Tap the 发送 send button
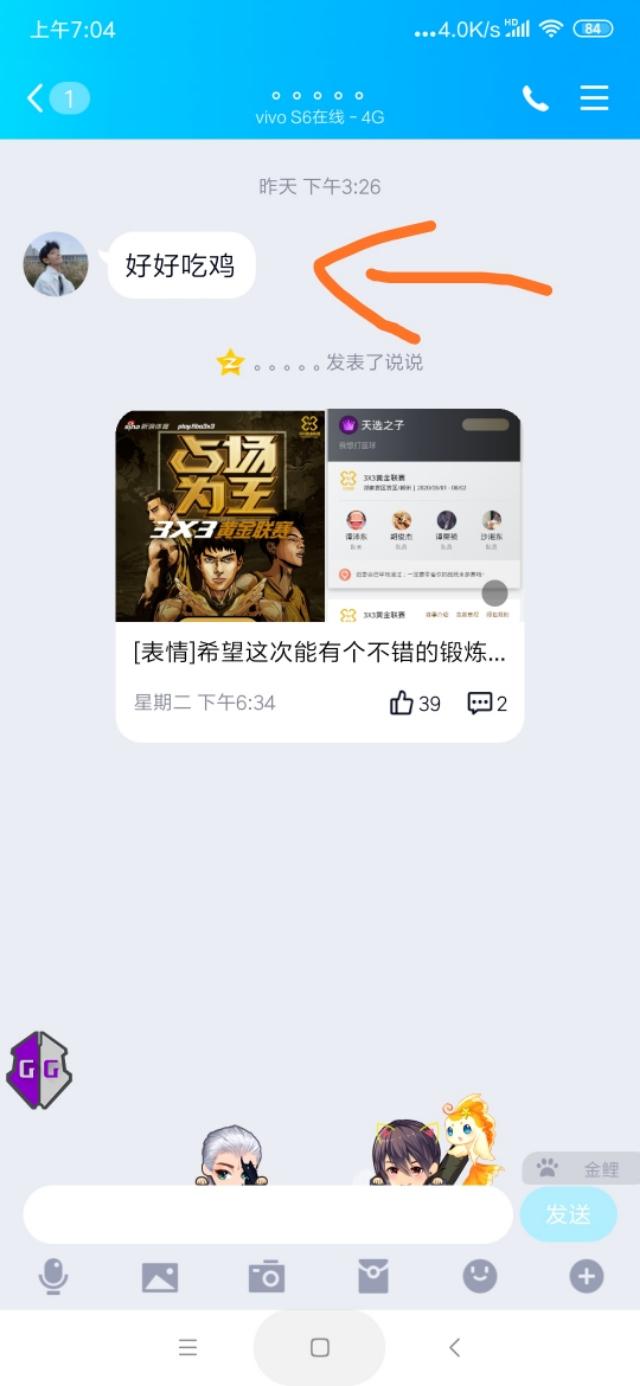 [x=568, y=1215]
